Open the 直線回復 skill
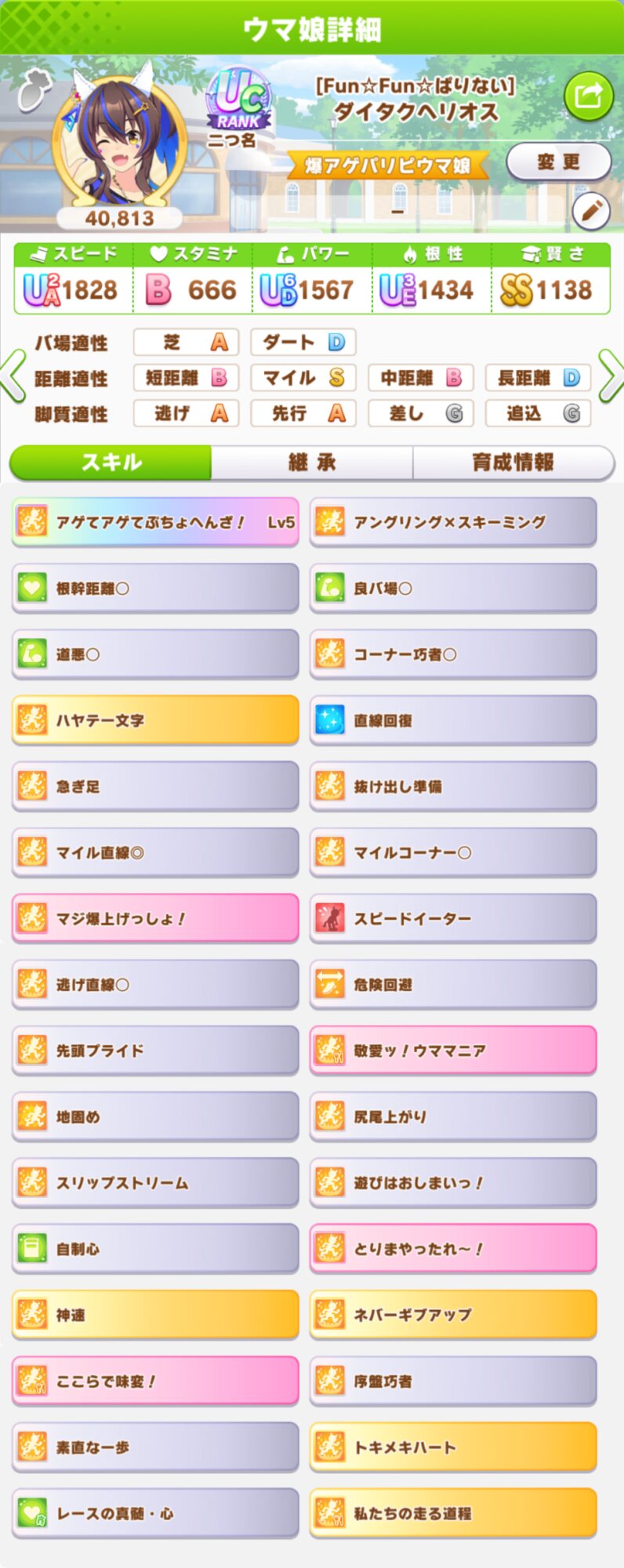Image resolution: width=624 pixels, height=1568 pixels. point(453,720)
